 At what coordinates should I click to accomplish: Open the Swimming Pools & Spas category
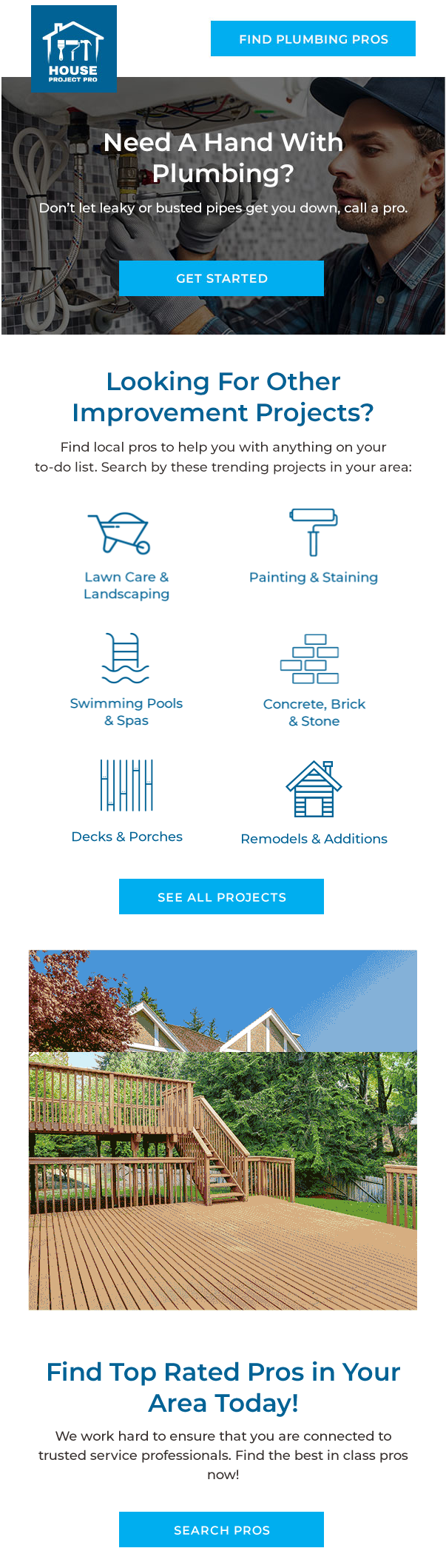coord(126,711)
